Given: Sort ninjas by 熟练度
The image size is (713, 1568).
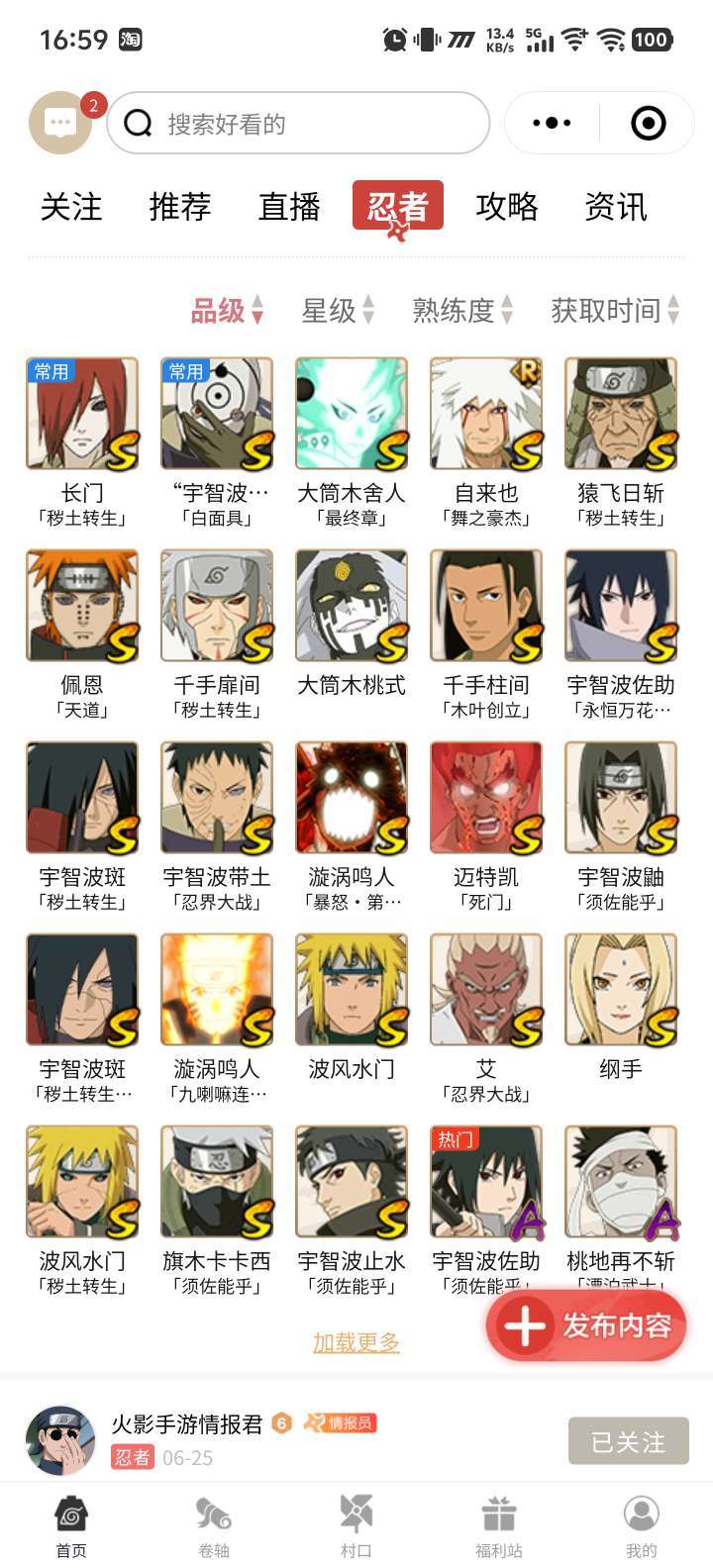Looking at the screenshot, I should tap(461, 311).
